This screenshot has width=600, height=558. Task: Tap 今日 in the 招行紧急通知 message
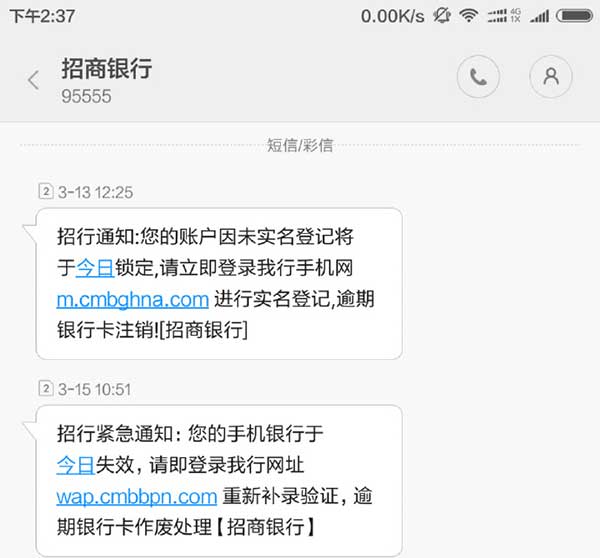[75, 465]
